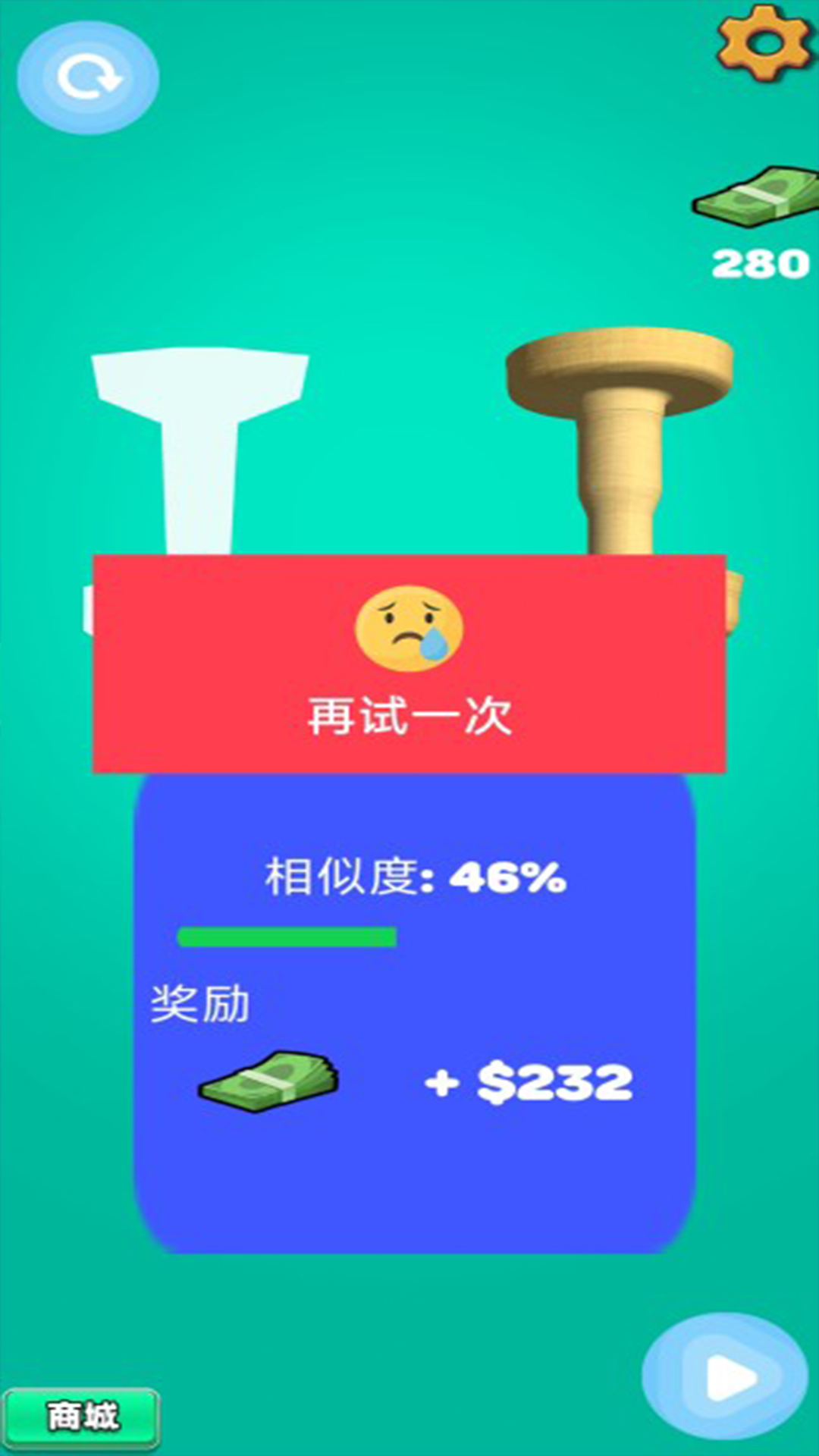Tap the round play arrow button
This screenshot has height=1456, width=819.
pyautogui.click(x=725, y=1376)
